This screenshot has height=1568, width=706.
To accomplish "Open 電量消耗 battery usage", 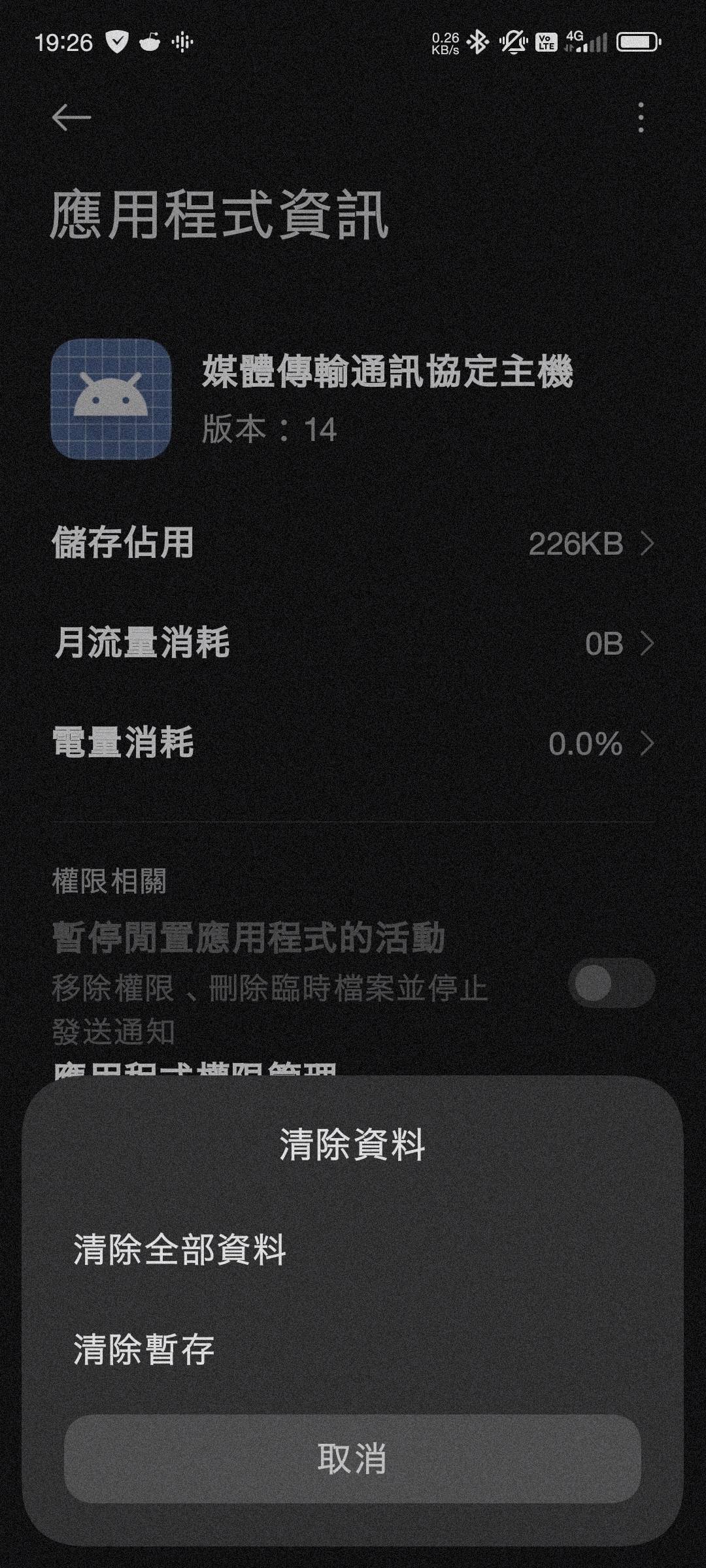I will click(353, 743).
